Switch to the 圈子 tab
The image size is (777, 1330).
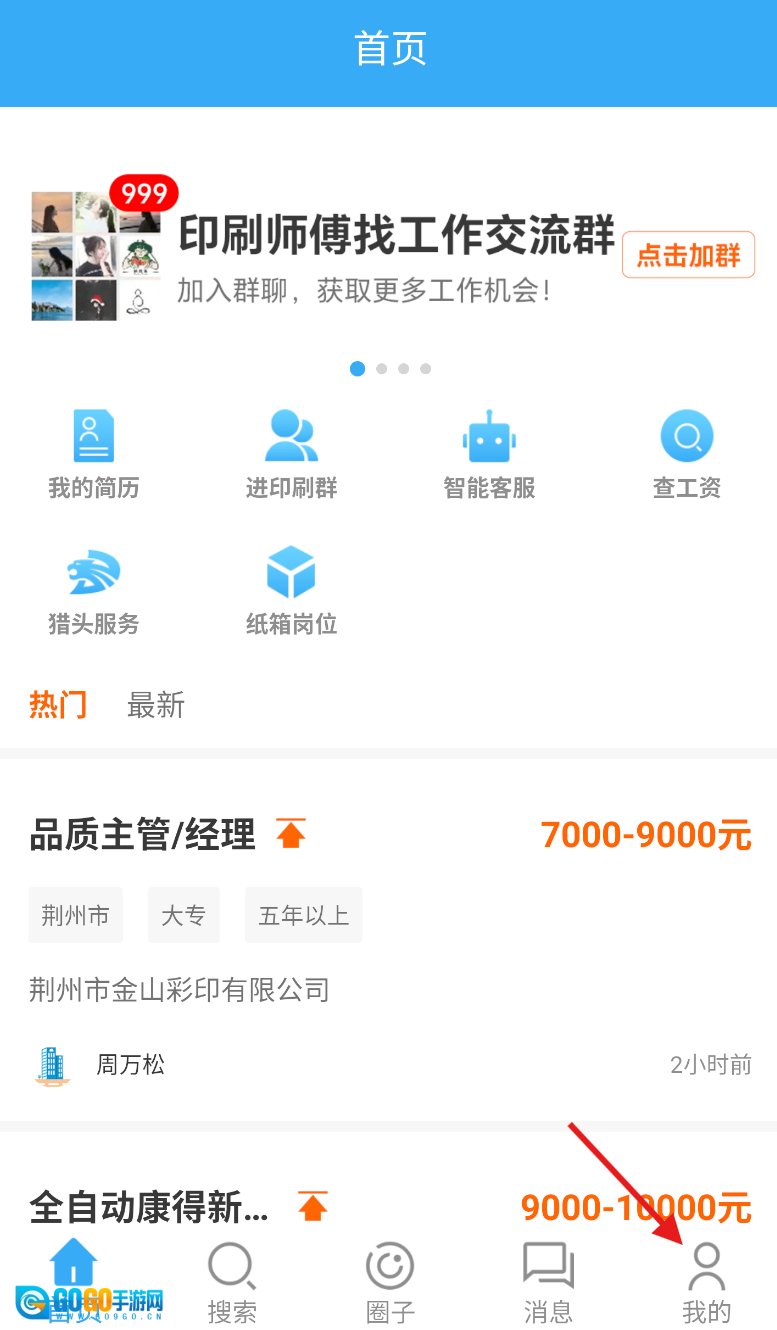(x=390, y=1284)
